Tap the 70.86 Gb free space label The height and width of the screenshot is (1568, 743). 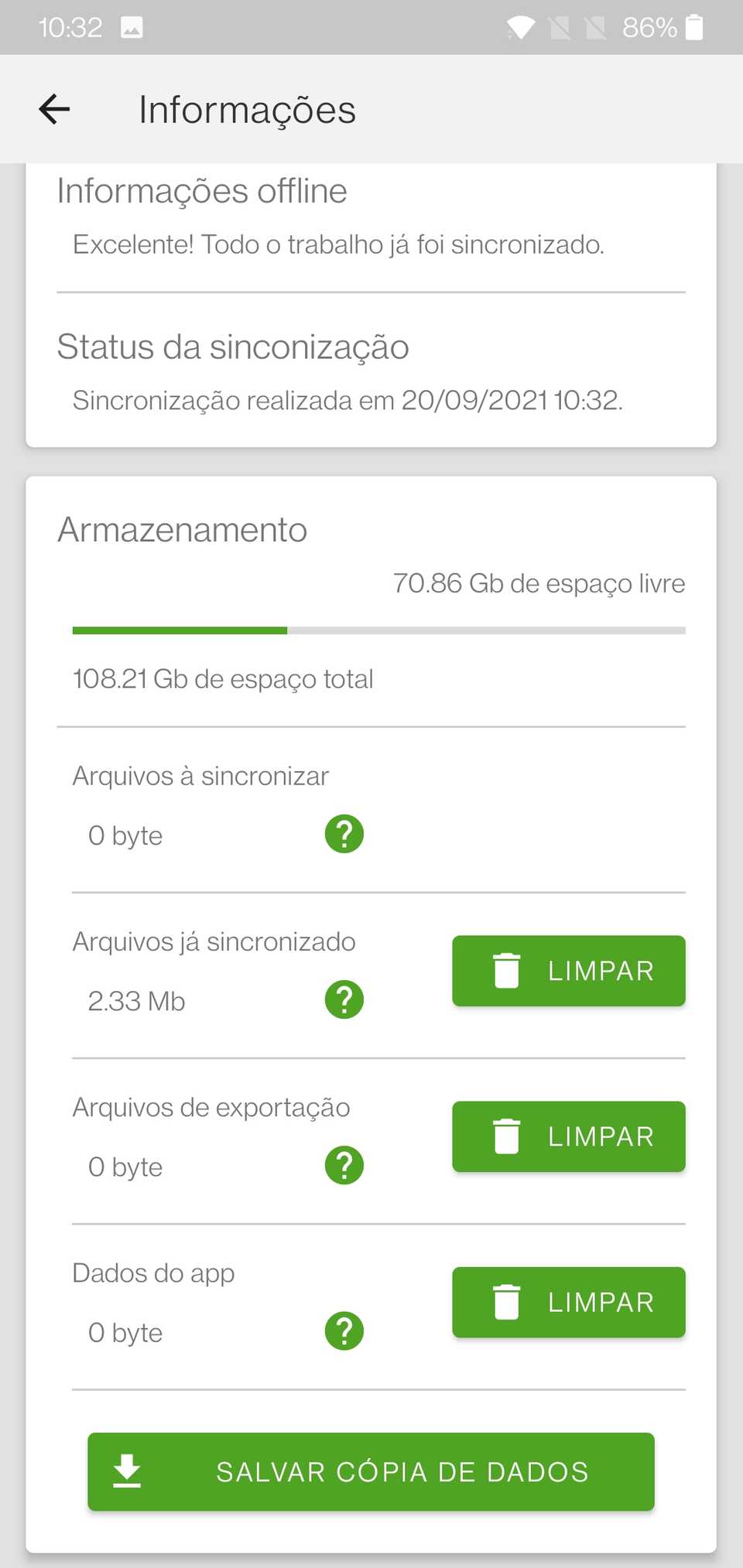[539, 583]
